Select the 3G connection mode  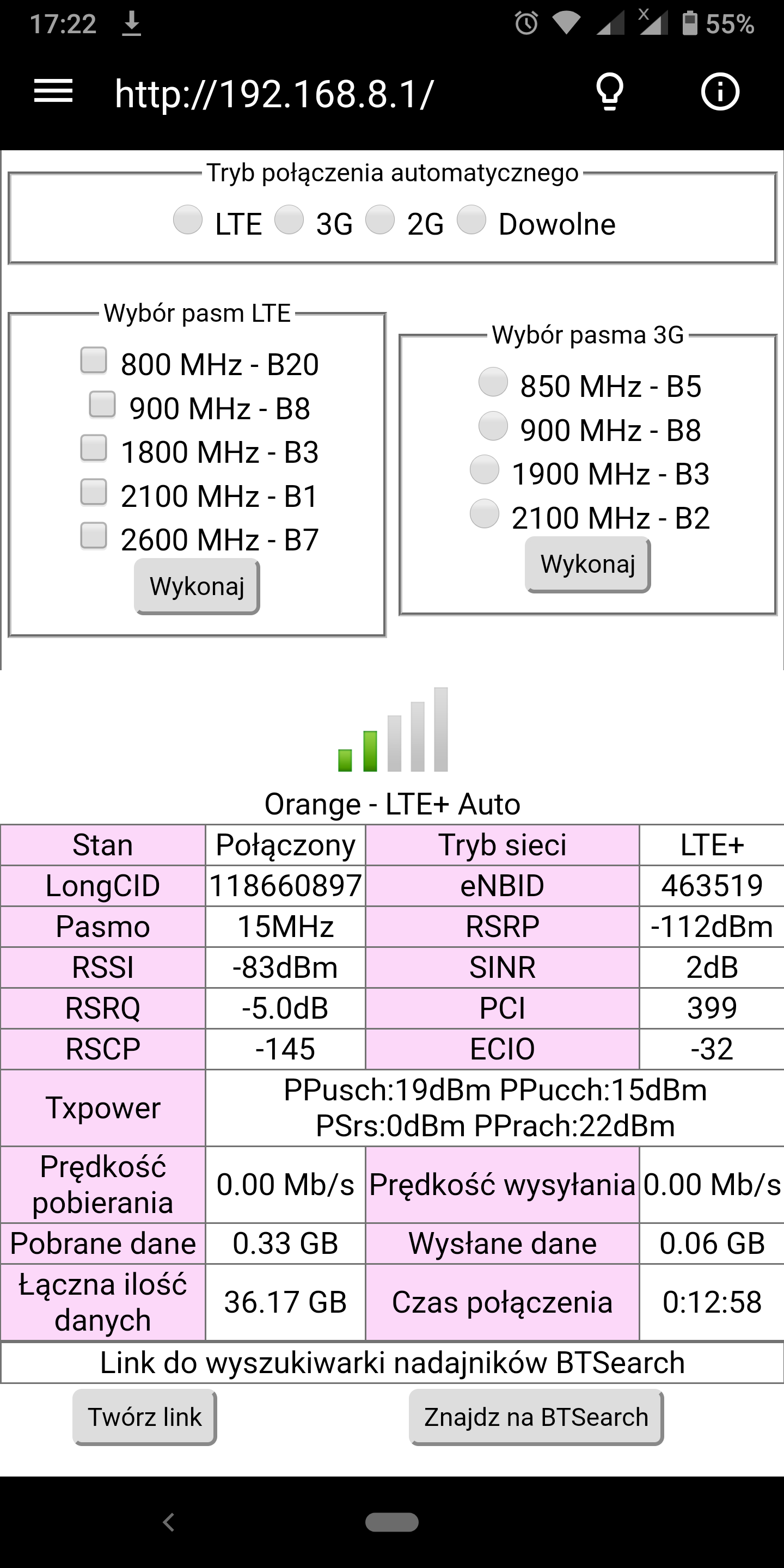pos(289,220)
